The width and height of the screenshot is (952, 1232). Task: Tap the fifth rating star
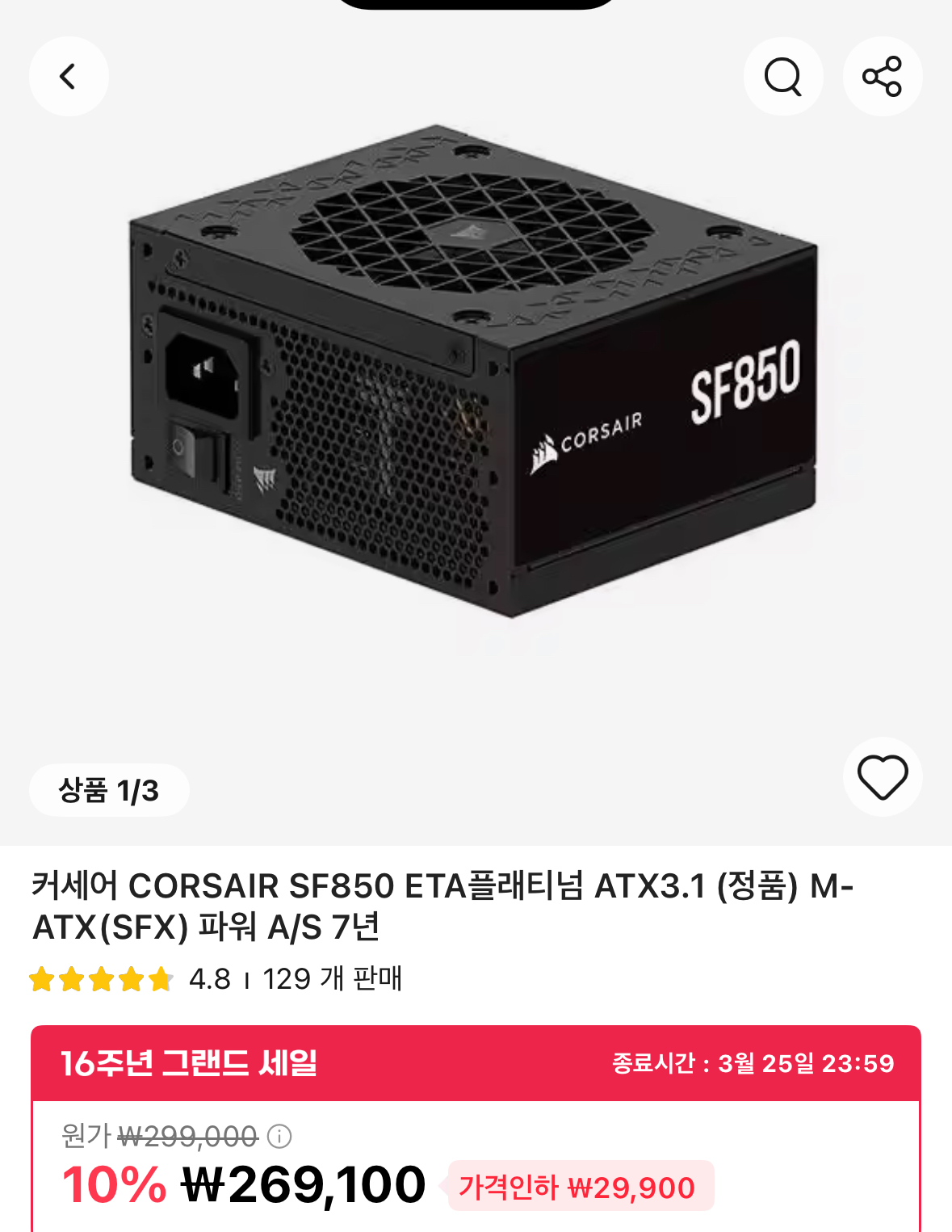161,980
